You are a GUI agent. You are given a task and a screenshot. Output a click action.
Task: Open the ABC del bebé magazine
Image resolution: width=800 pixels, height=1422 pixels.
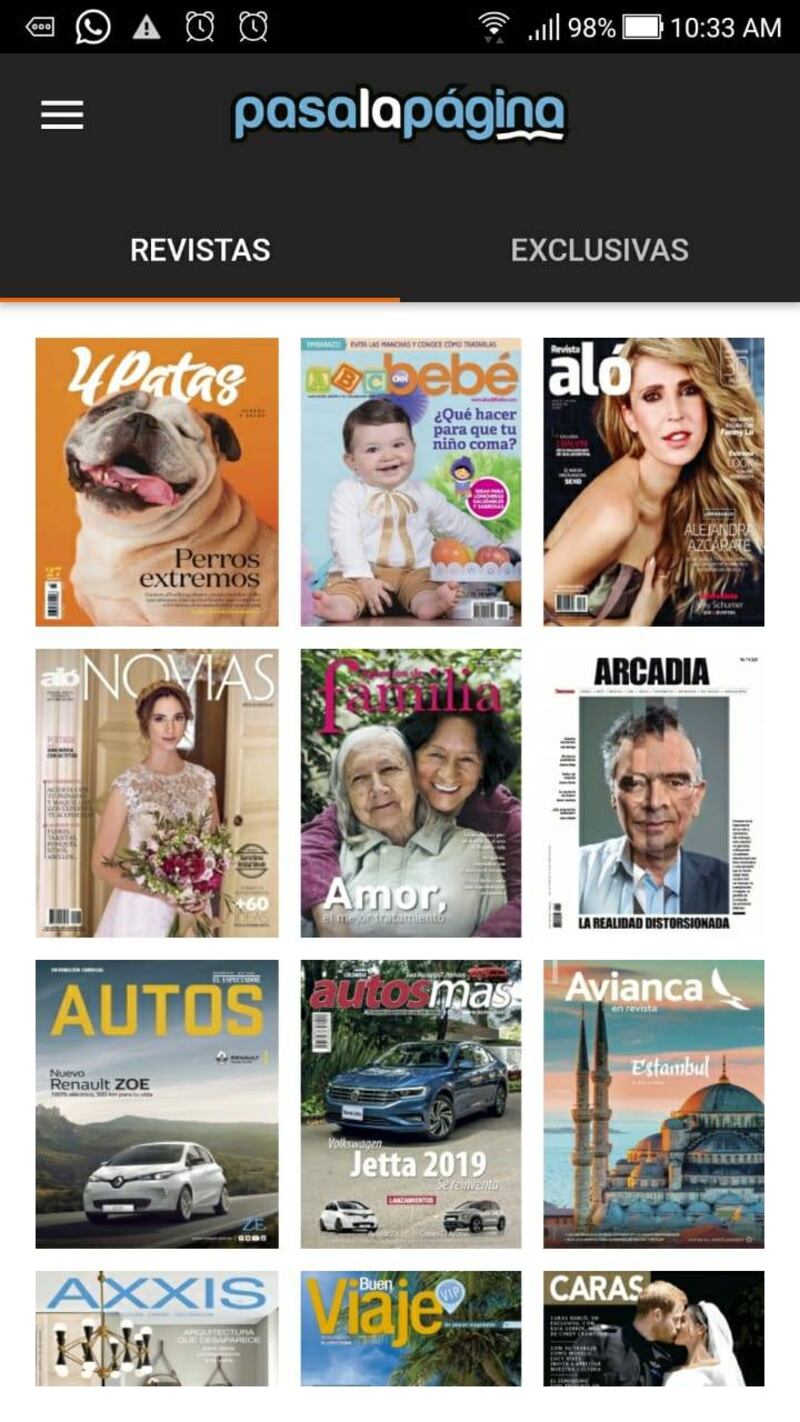(x=411, y=482)
